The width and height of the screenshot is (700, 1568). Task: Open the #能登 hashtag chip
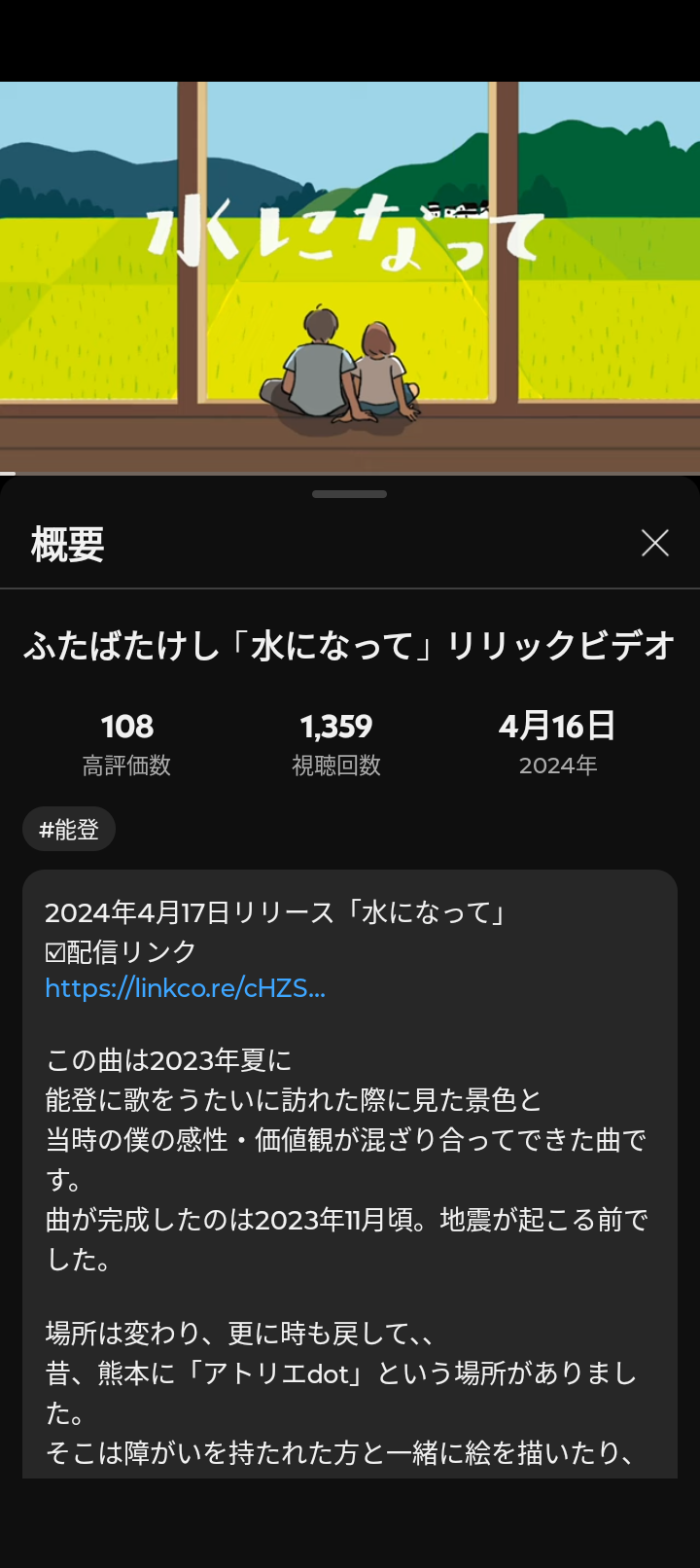tap(69, 830)
